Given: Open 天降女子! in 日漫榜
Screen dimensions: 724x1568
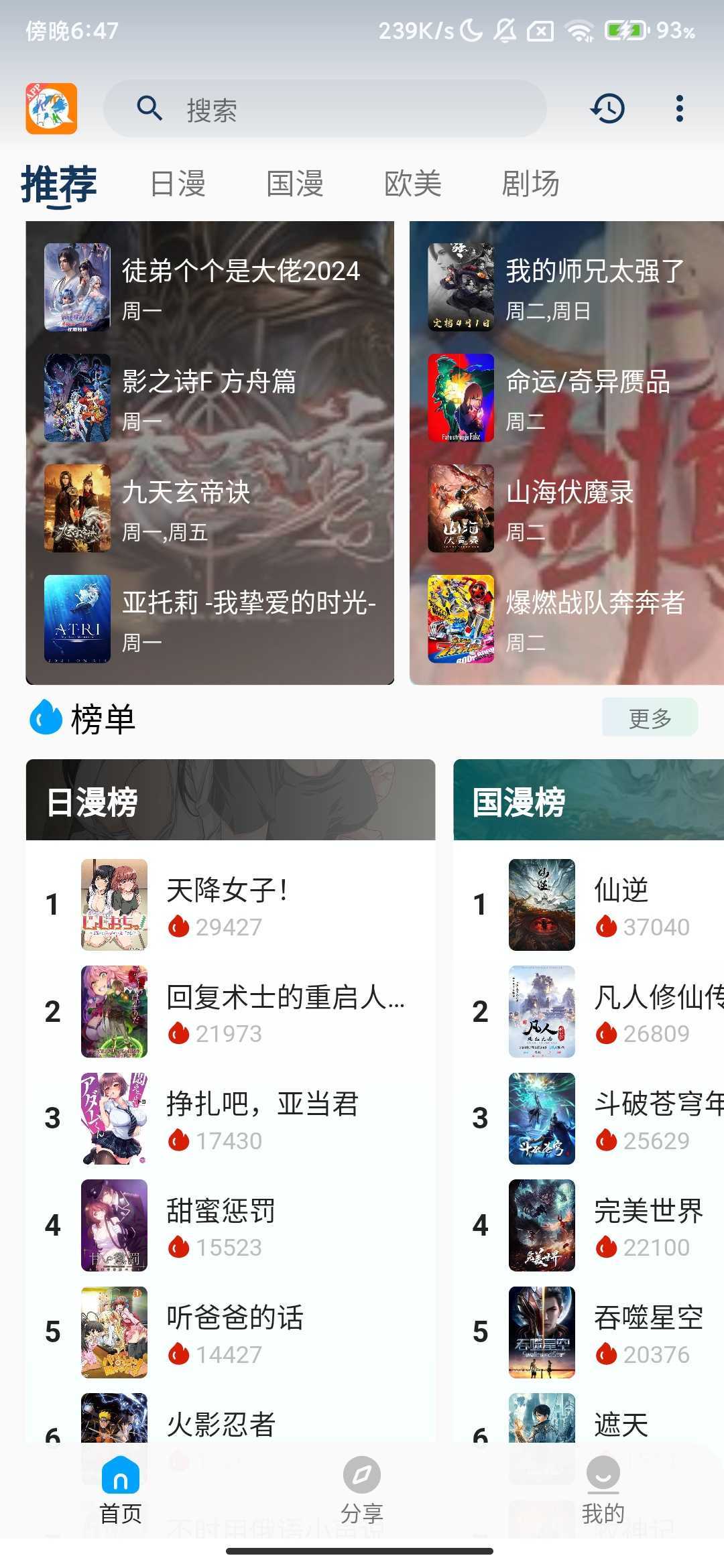Looking at the screenshot, I should [228, 905].
